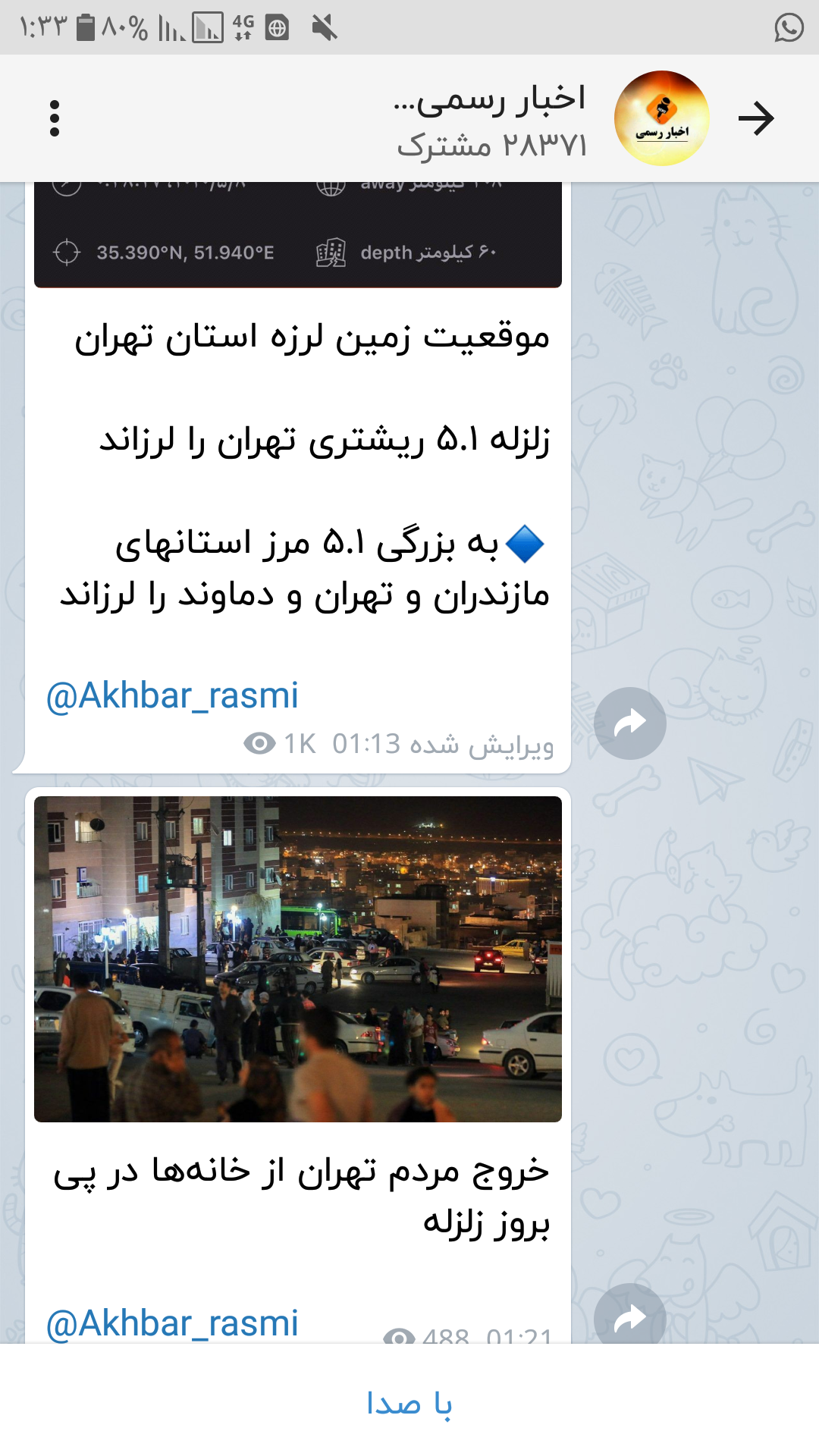This screenshot has width=819, height=1456.
Task: Open the earthquake map image at the top
Action: tap(297, 235)
